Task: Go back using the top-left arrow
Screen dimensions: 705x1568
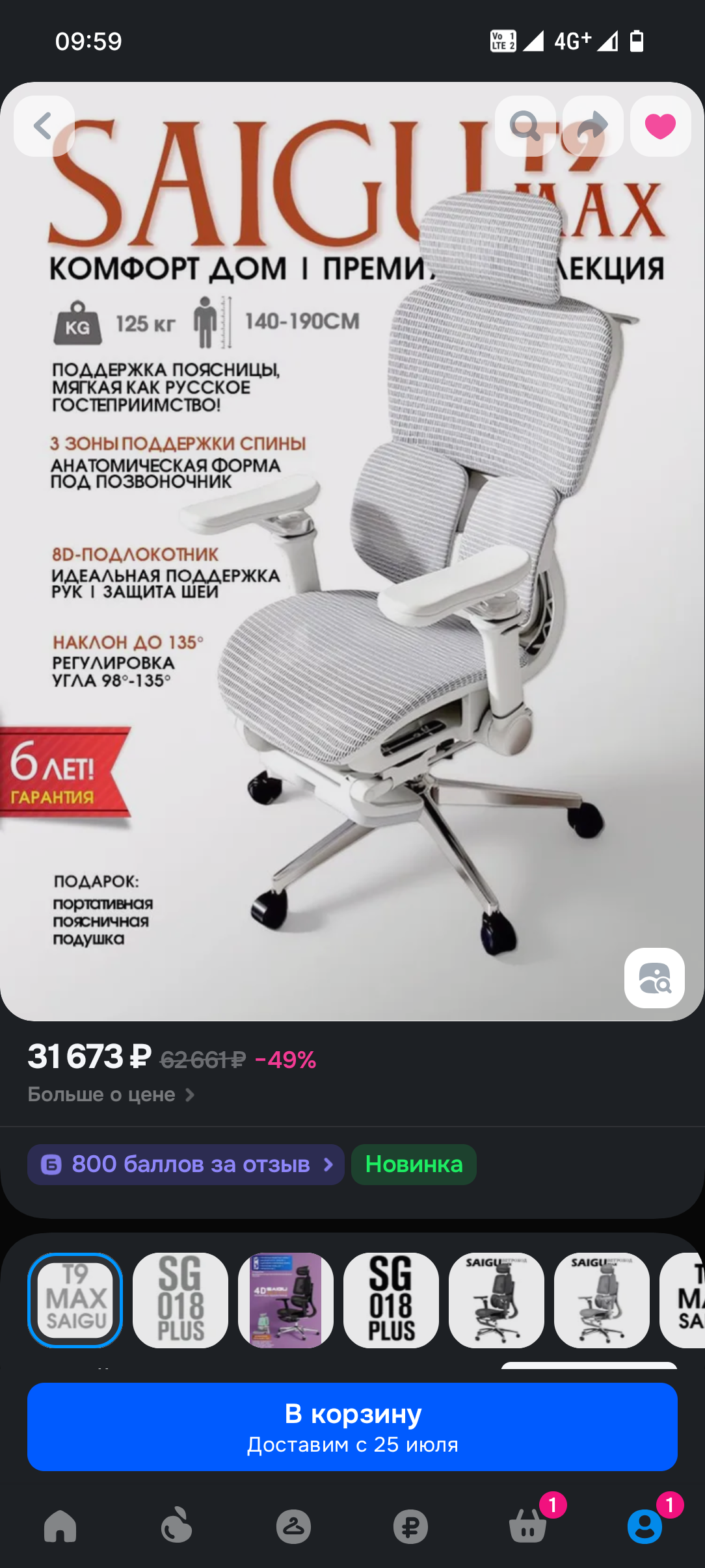Action: [x=44, y=126]
